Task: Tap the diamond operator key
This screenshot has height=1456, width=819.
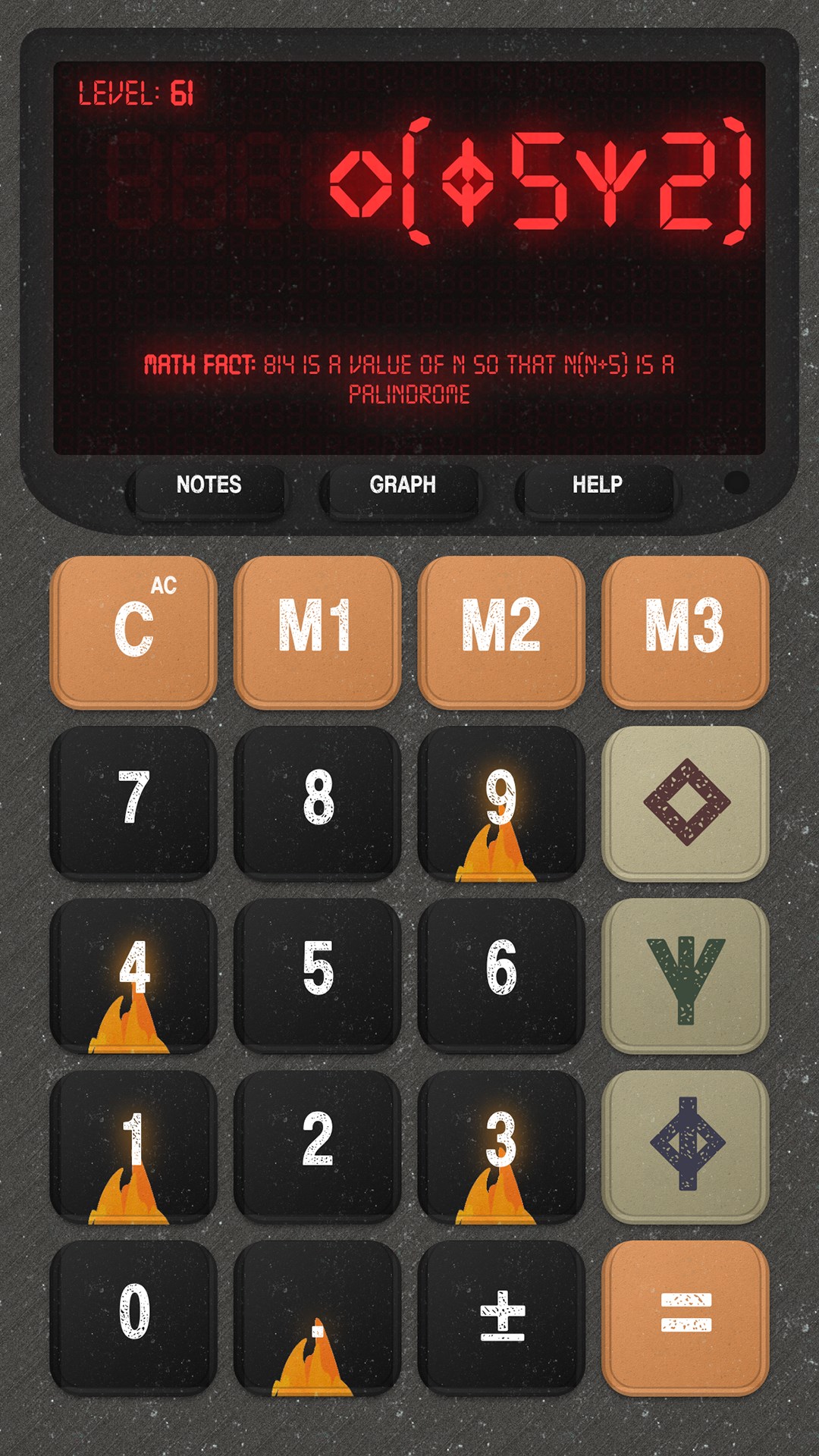Action: (x=685, y=802)
